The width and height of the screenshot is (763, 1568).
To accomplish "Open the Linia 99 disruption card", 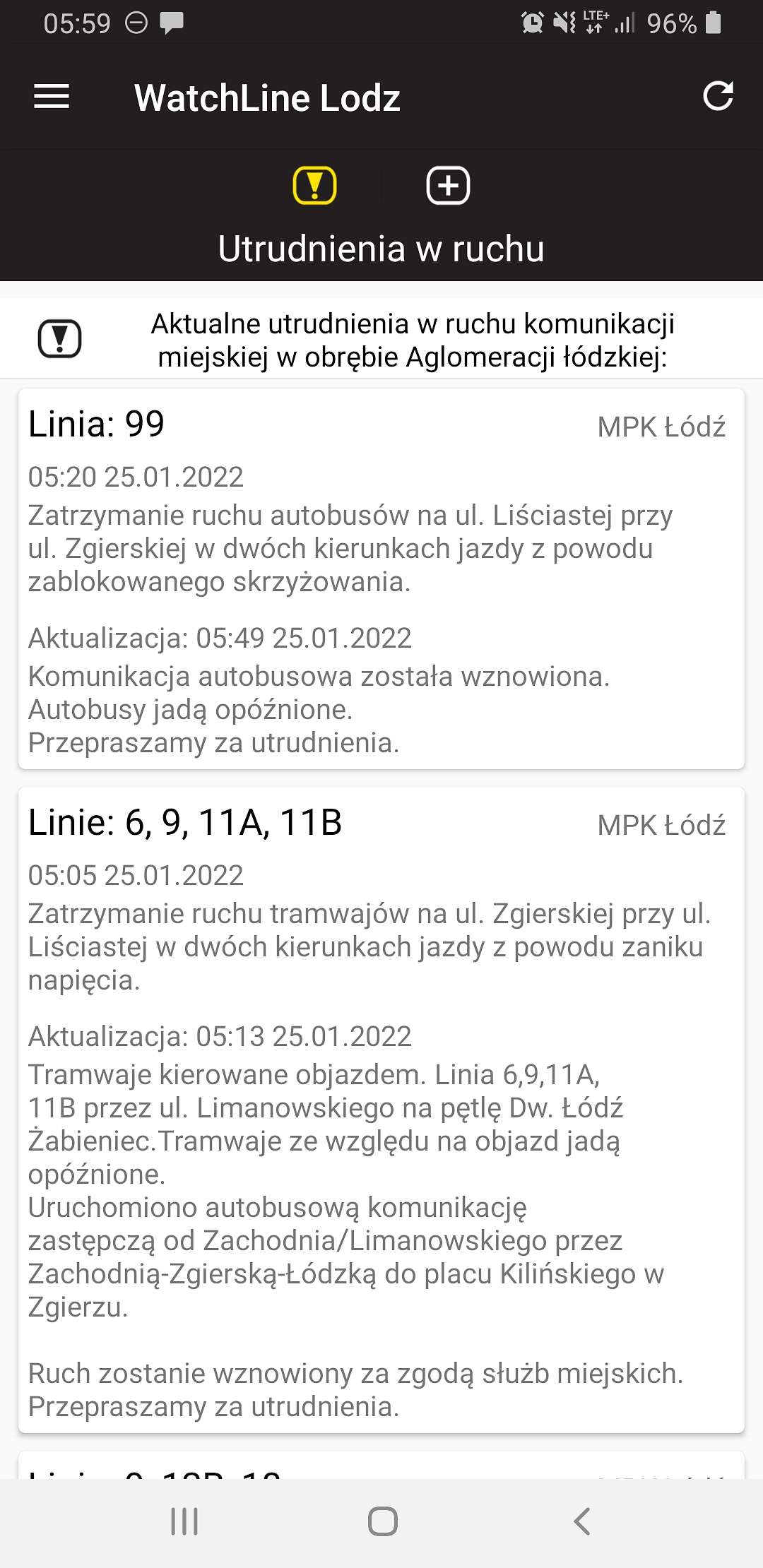I will pyautogui.click(x=381, y=578).
